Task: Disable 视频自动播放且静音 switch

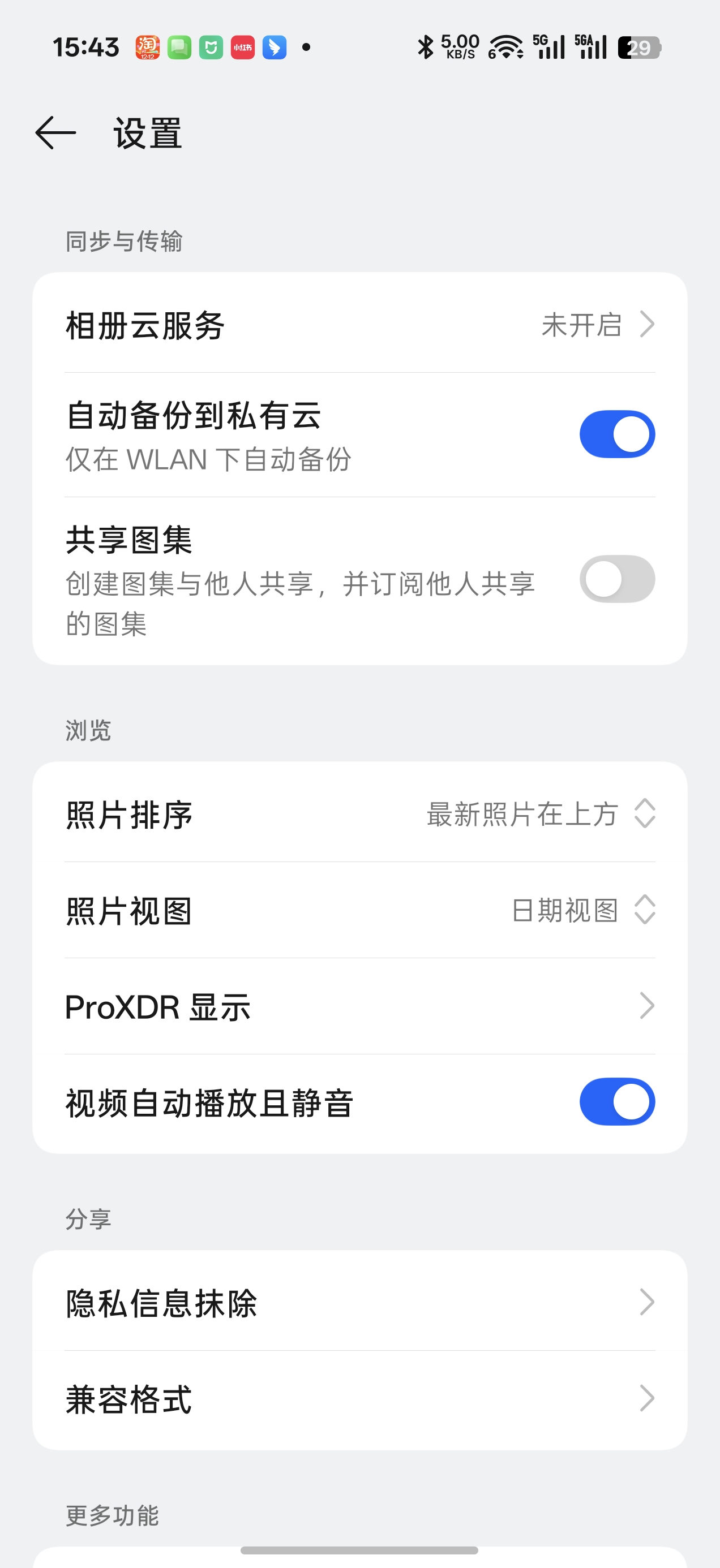Action: 616,1102
